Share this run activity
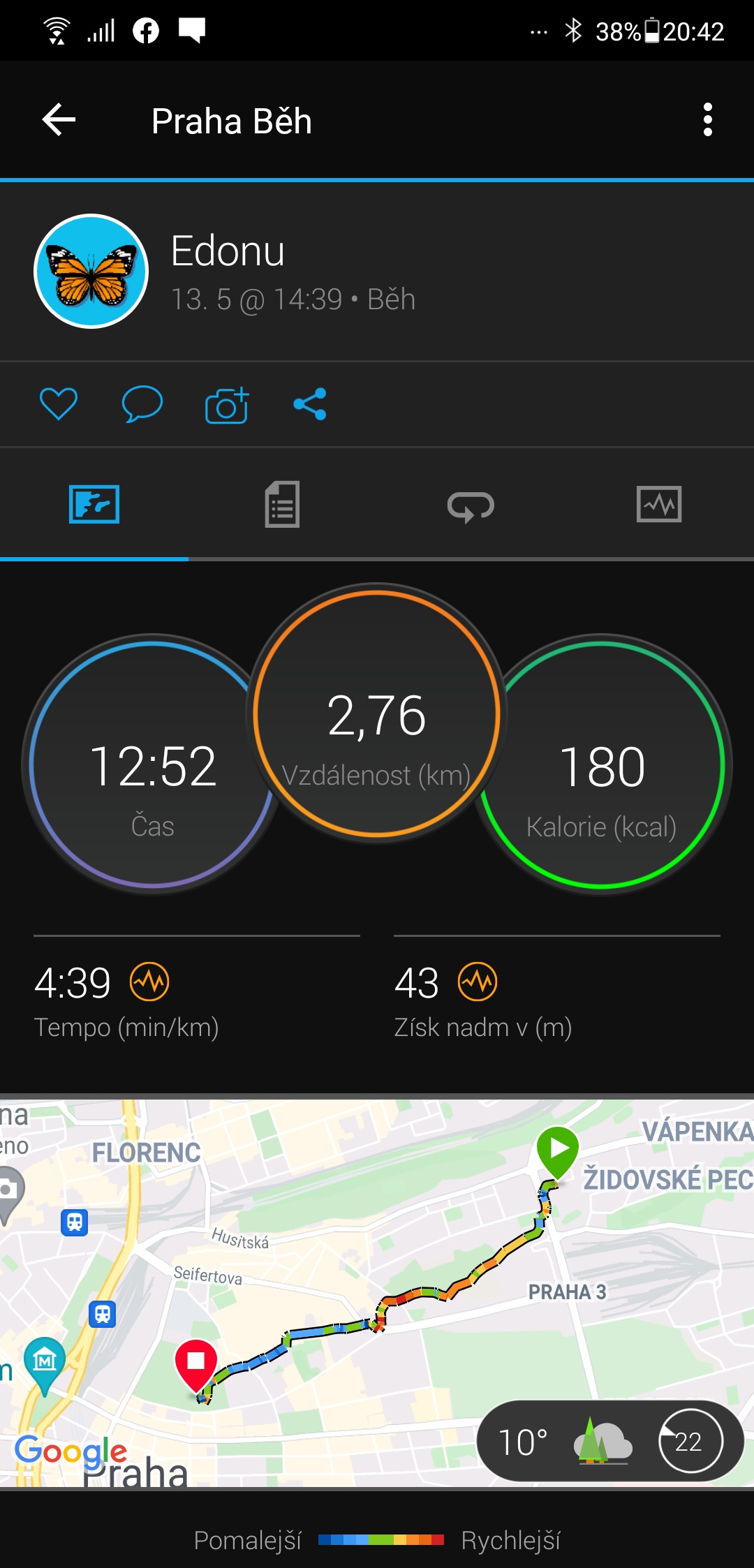This screenshot has height=1568, width=754. click(x=310, y=404)
